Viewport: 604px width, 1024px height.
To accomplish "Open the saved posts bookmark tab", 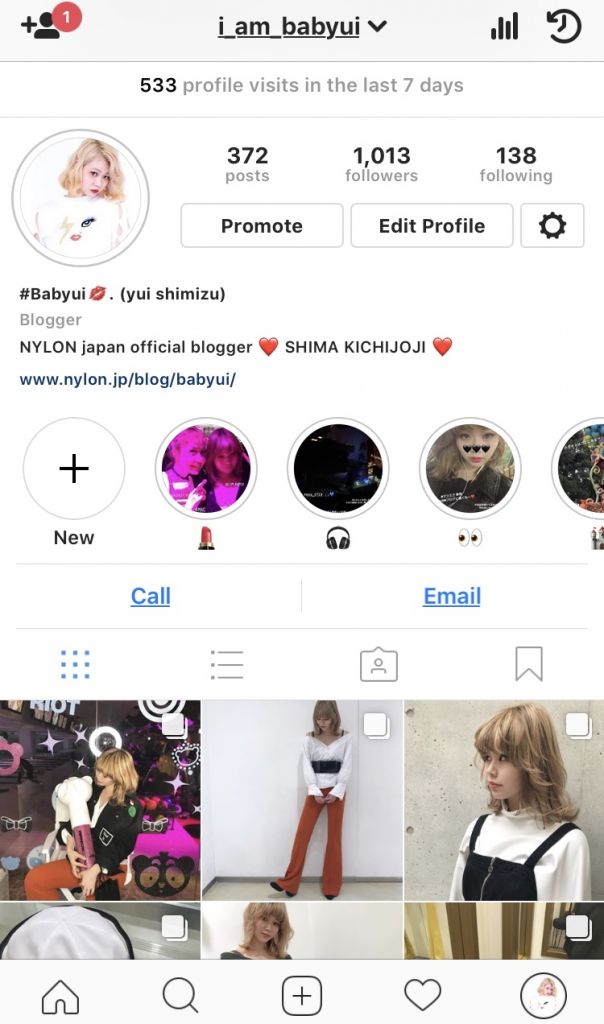I will (529, 664).
